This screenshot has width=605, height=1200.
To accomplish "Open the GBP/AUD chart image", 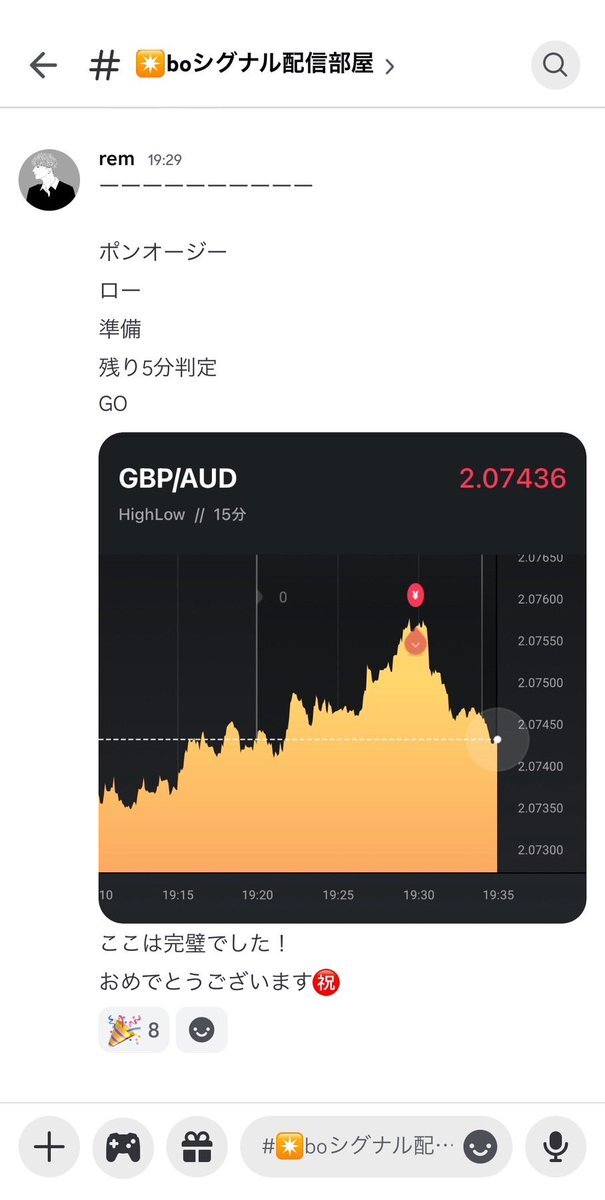I will (x=342, y=677).
